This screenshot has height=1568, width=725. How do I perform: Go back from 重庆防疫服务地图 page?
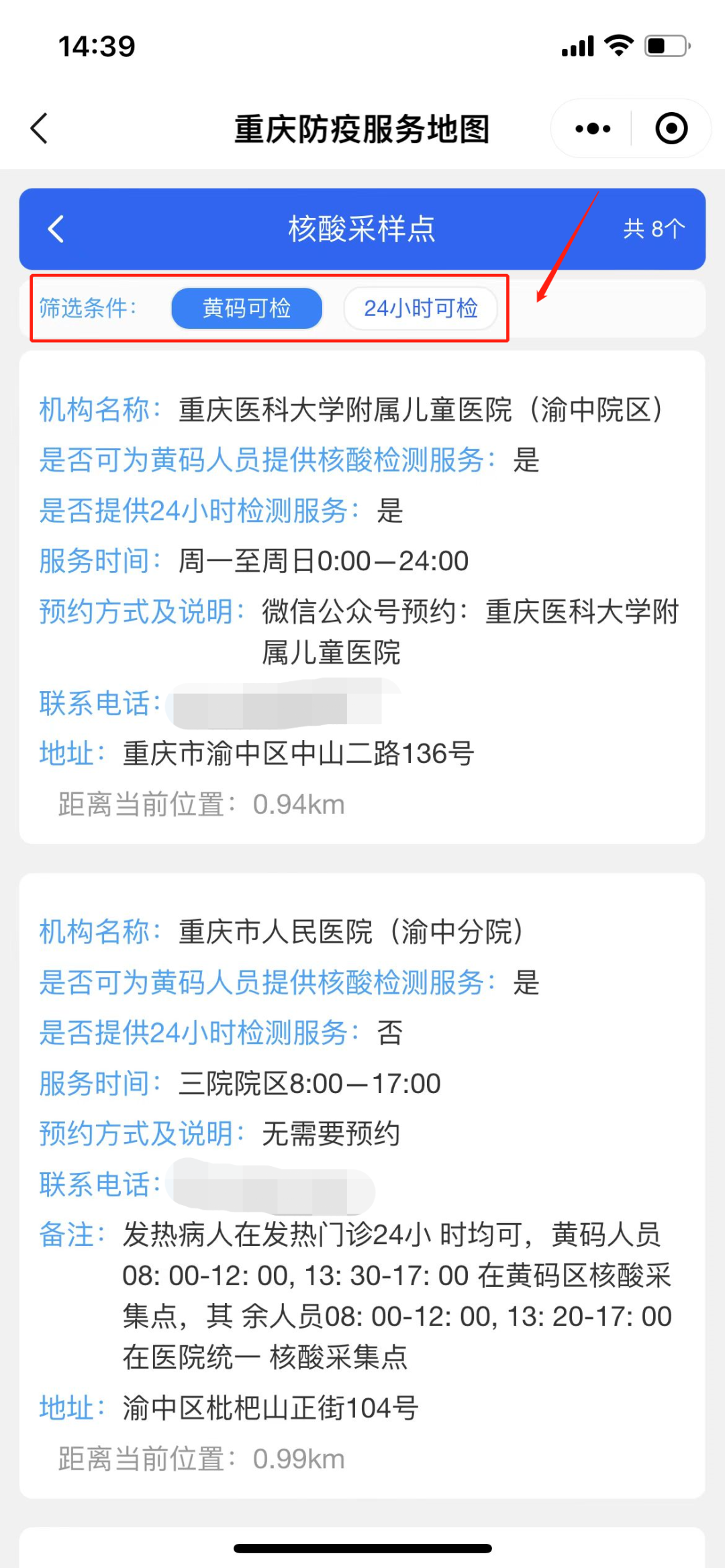pos(40,128)
